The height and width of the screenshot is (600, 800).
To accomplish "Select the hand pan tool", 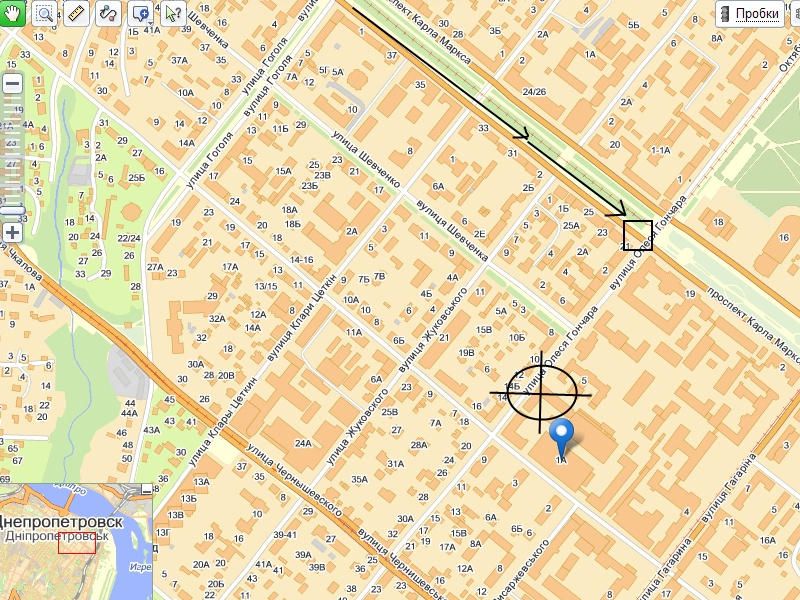I will click(x=14, y=13).
